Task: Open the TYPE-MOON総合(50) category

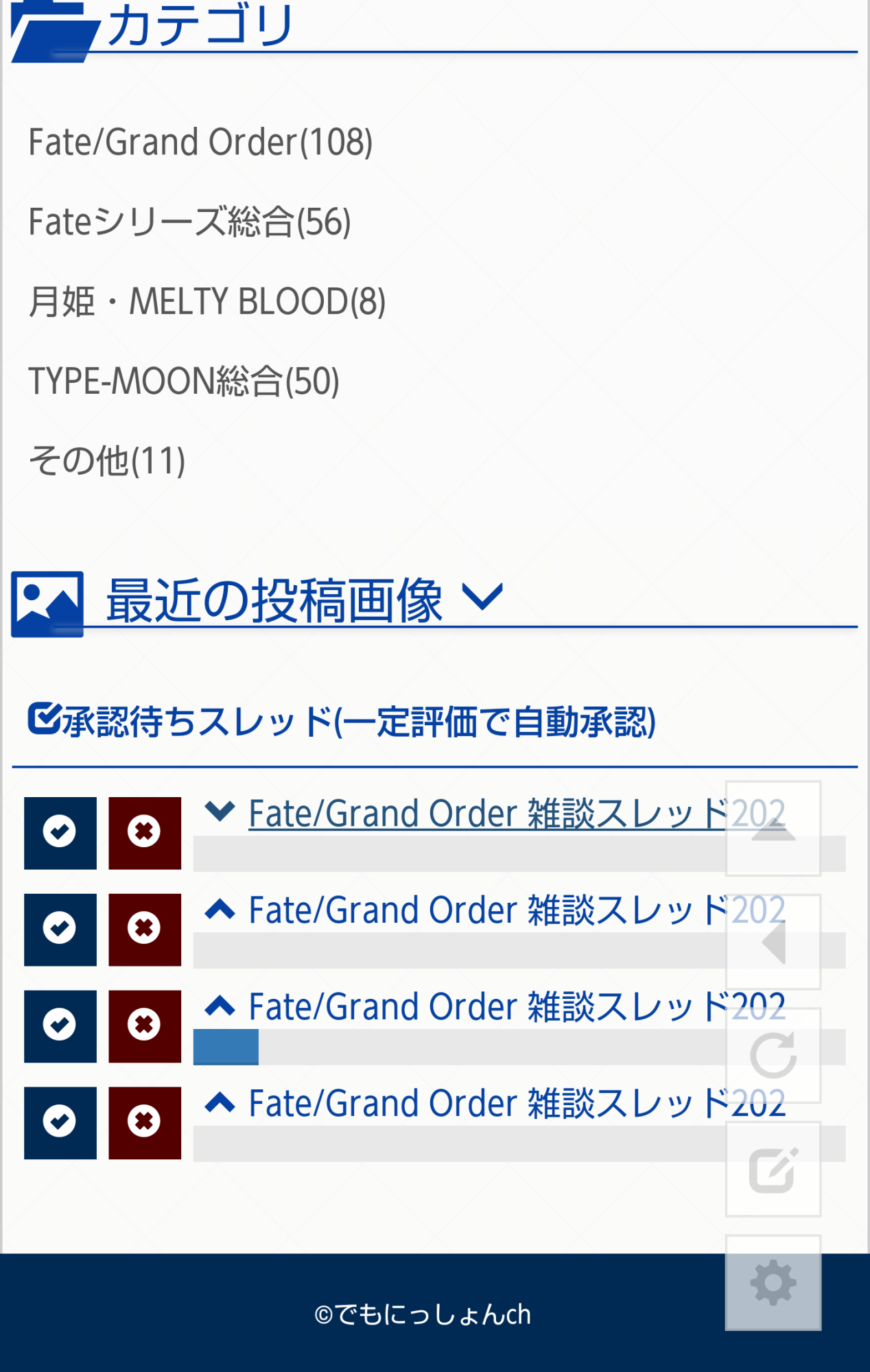Action: click(x=184, y=381)
